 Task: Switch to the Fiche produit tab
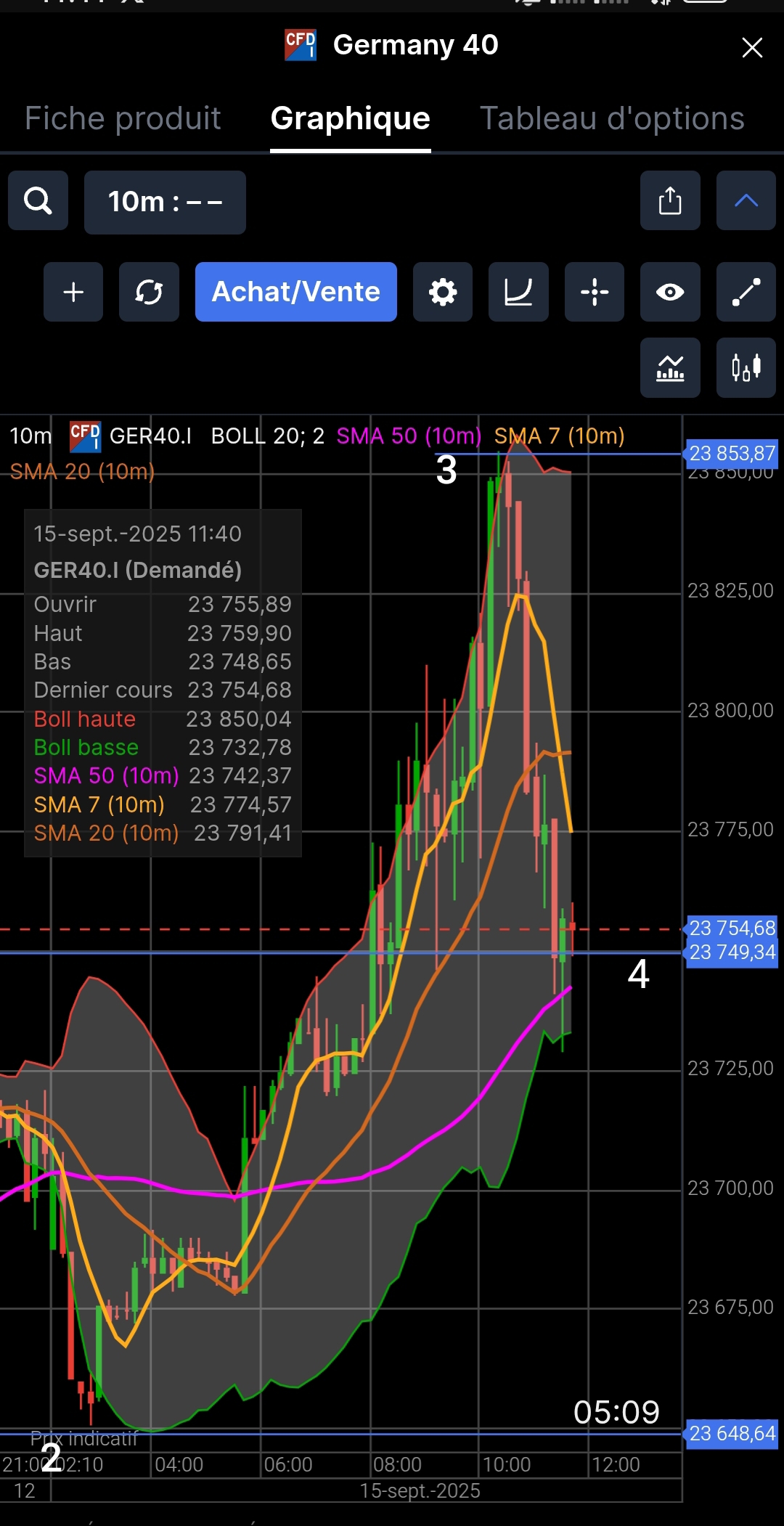[123, 118]
